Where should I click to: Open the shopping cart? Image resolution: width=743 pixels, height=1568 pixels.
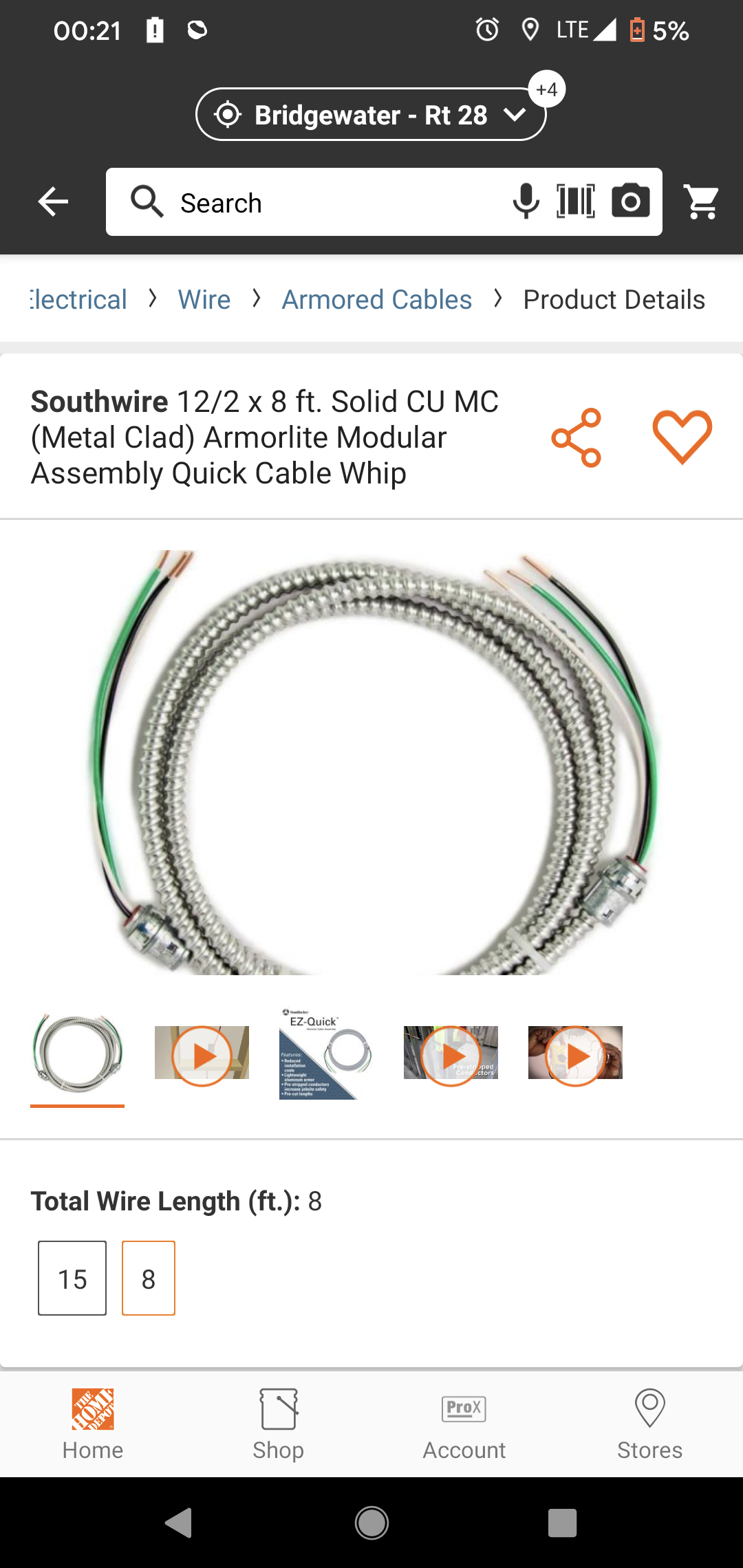point(702,202)
